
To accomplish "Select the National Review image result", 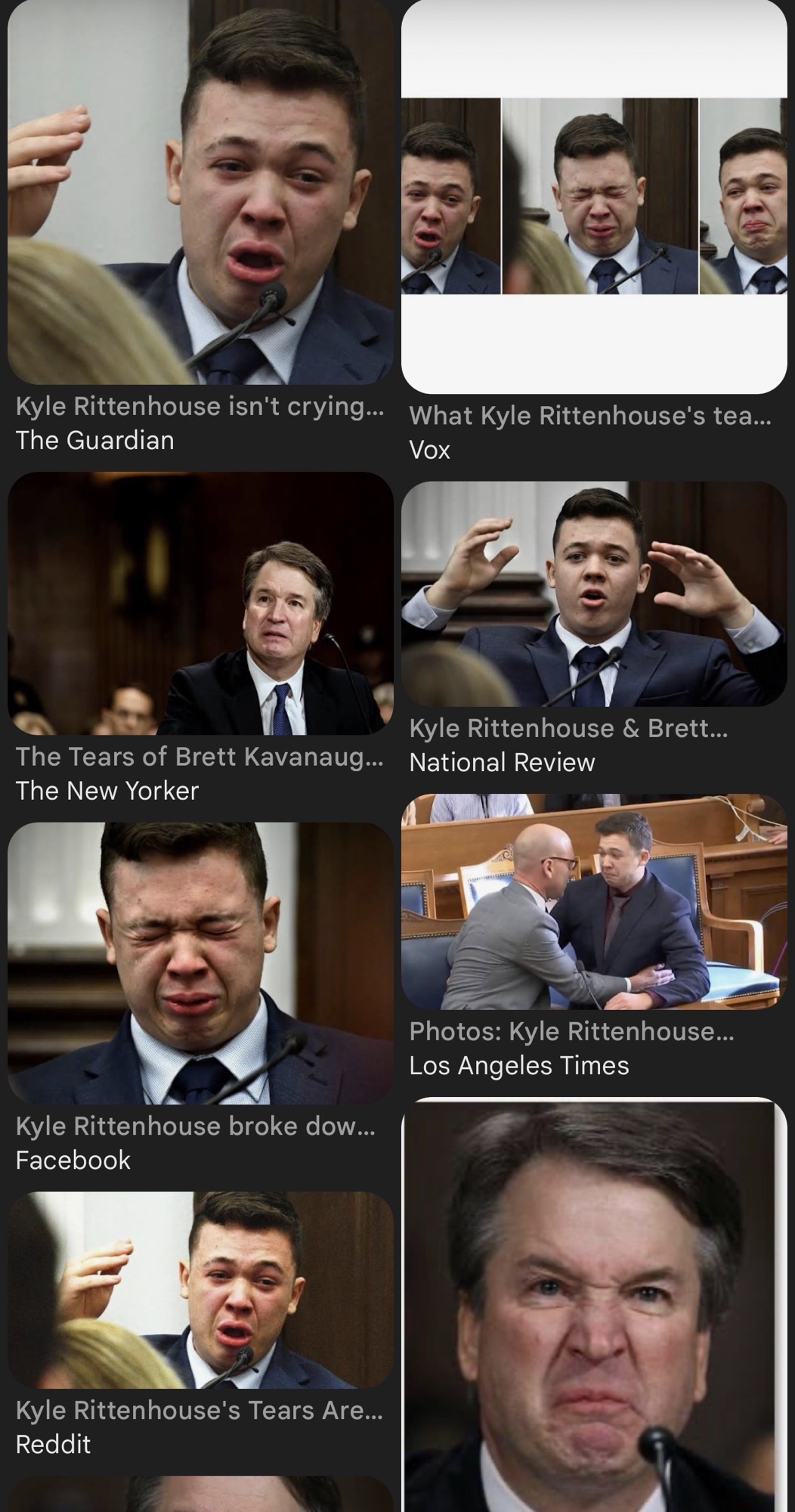I will click(x=594, y=594).
